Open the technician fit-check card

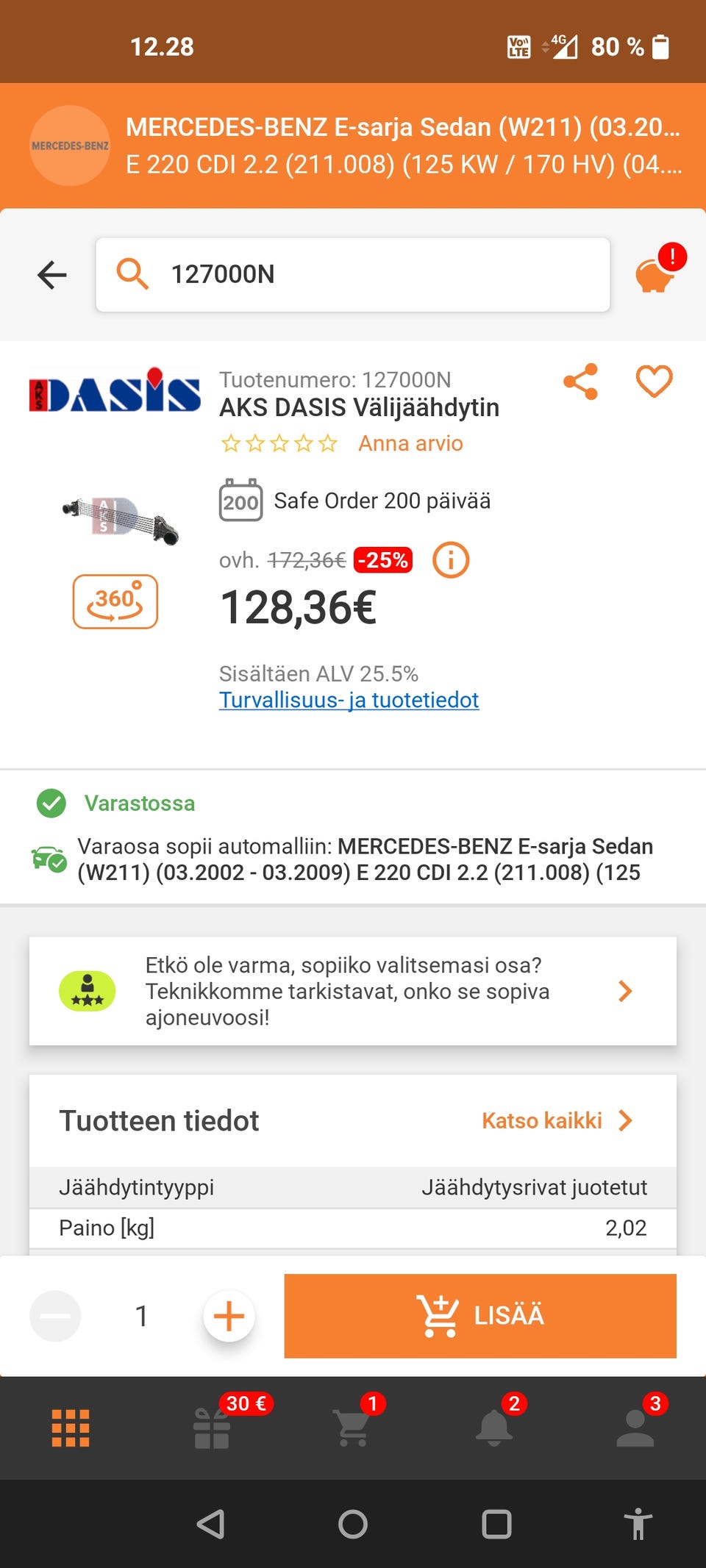[x=353, y=991]
